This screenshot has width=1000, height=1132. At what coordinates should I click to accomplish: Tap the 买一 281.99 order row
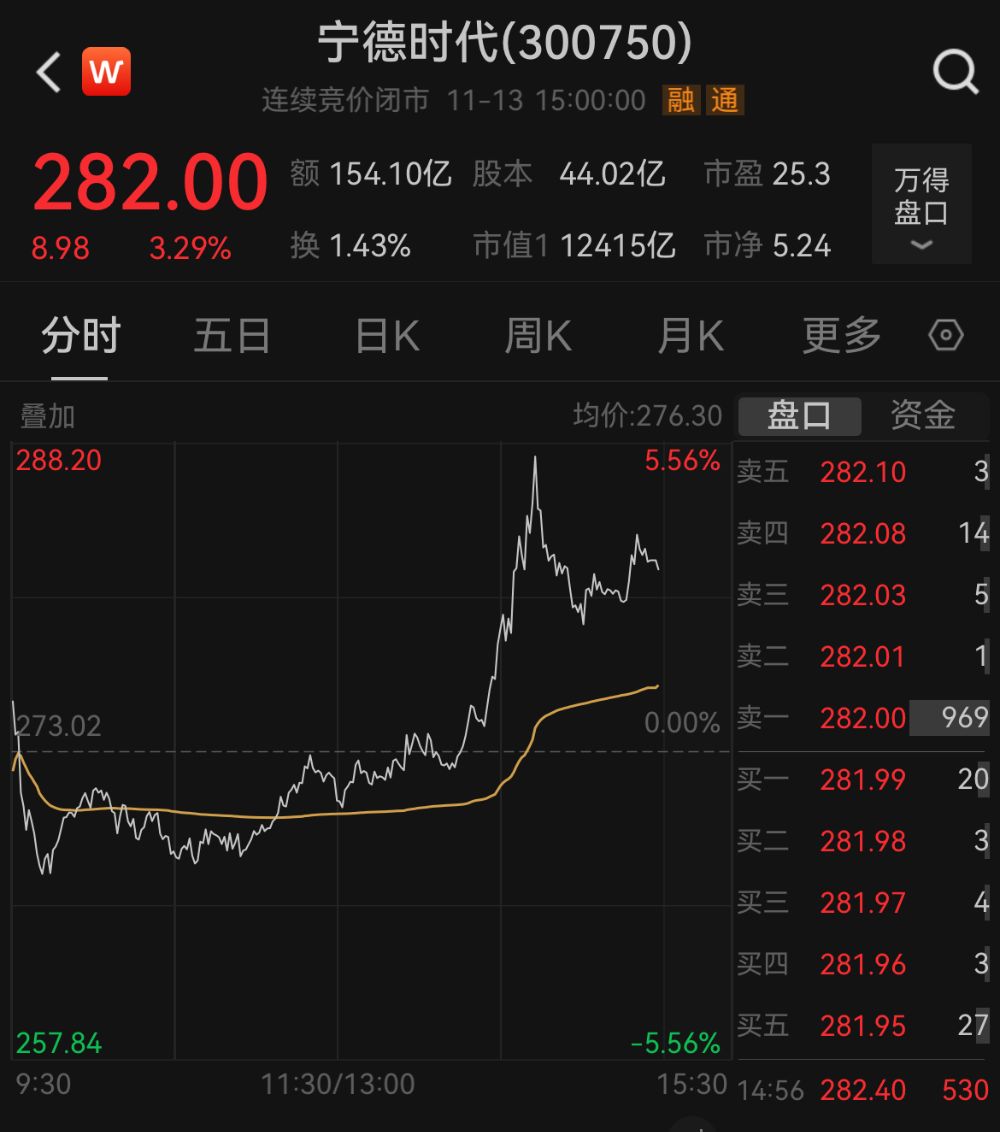pyautogui.click(x=862, y=779)
